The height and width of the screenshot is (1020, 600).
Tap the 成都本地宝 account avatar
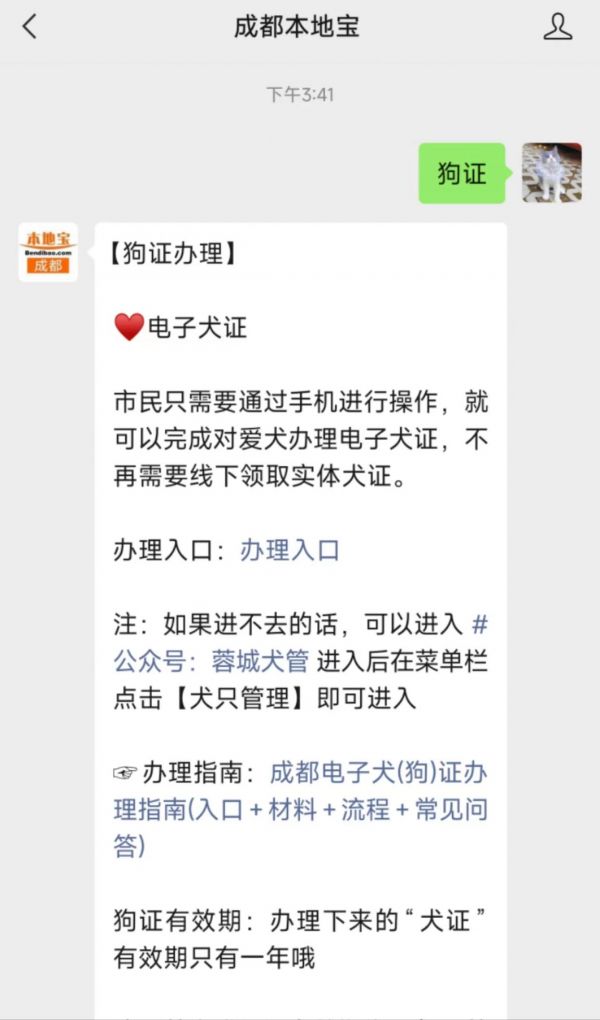click(x=48, y=253)
